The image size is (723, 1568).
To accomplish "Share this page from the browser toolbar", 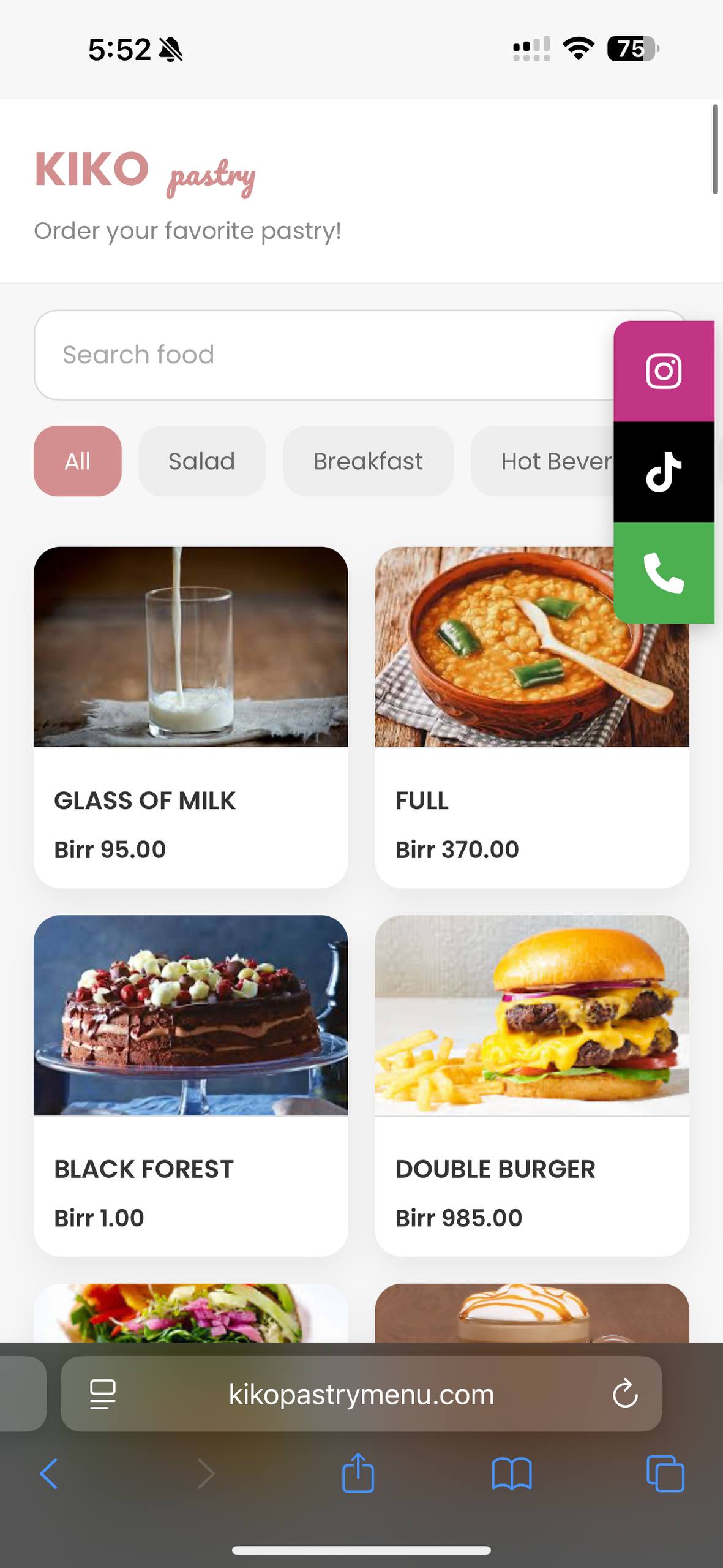I will pyautogui.click(x=358, y=1474).
